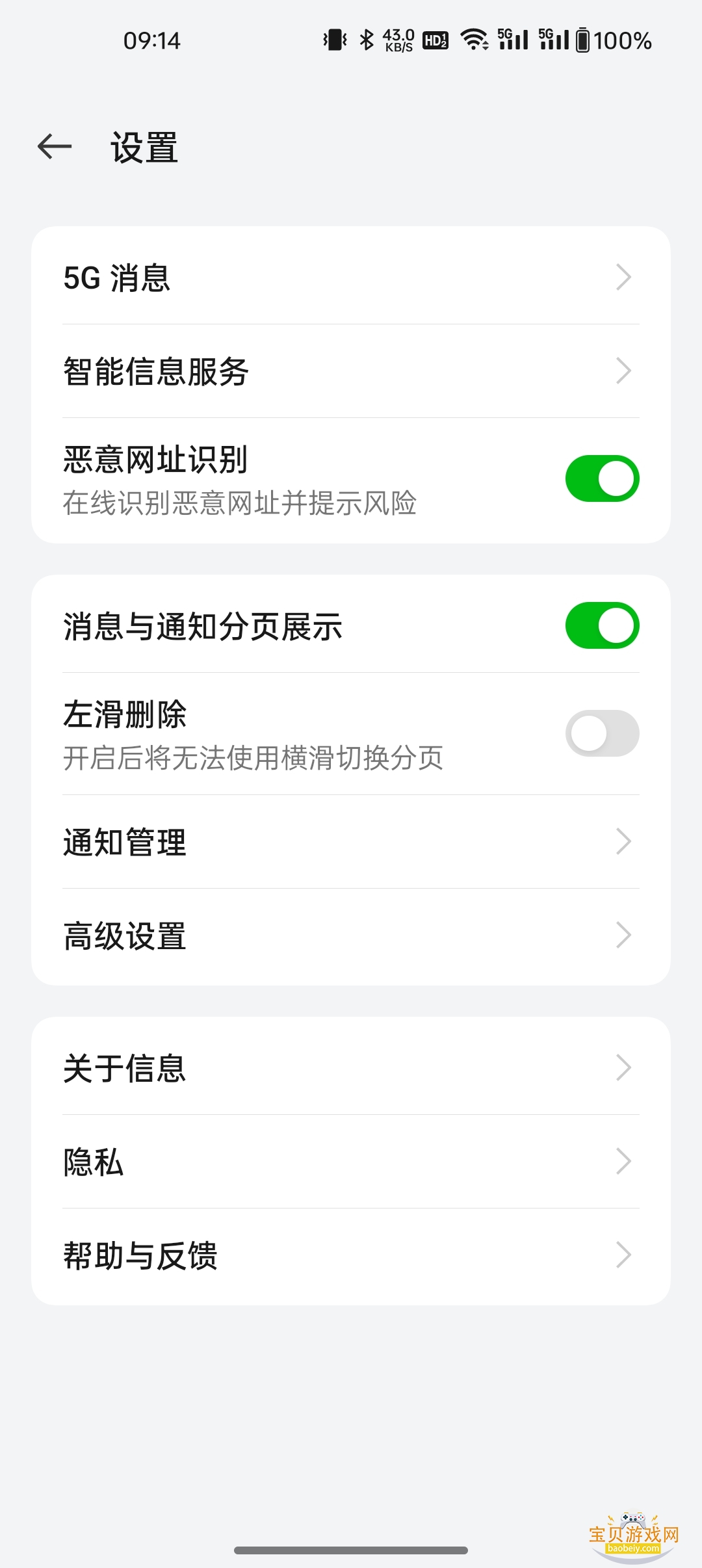Open 5G 消息 settings
Screen dimensions: 702x1568
[351, 278]
